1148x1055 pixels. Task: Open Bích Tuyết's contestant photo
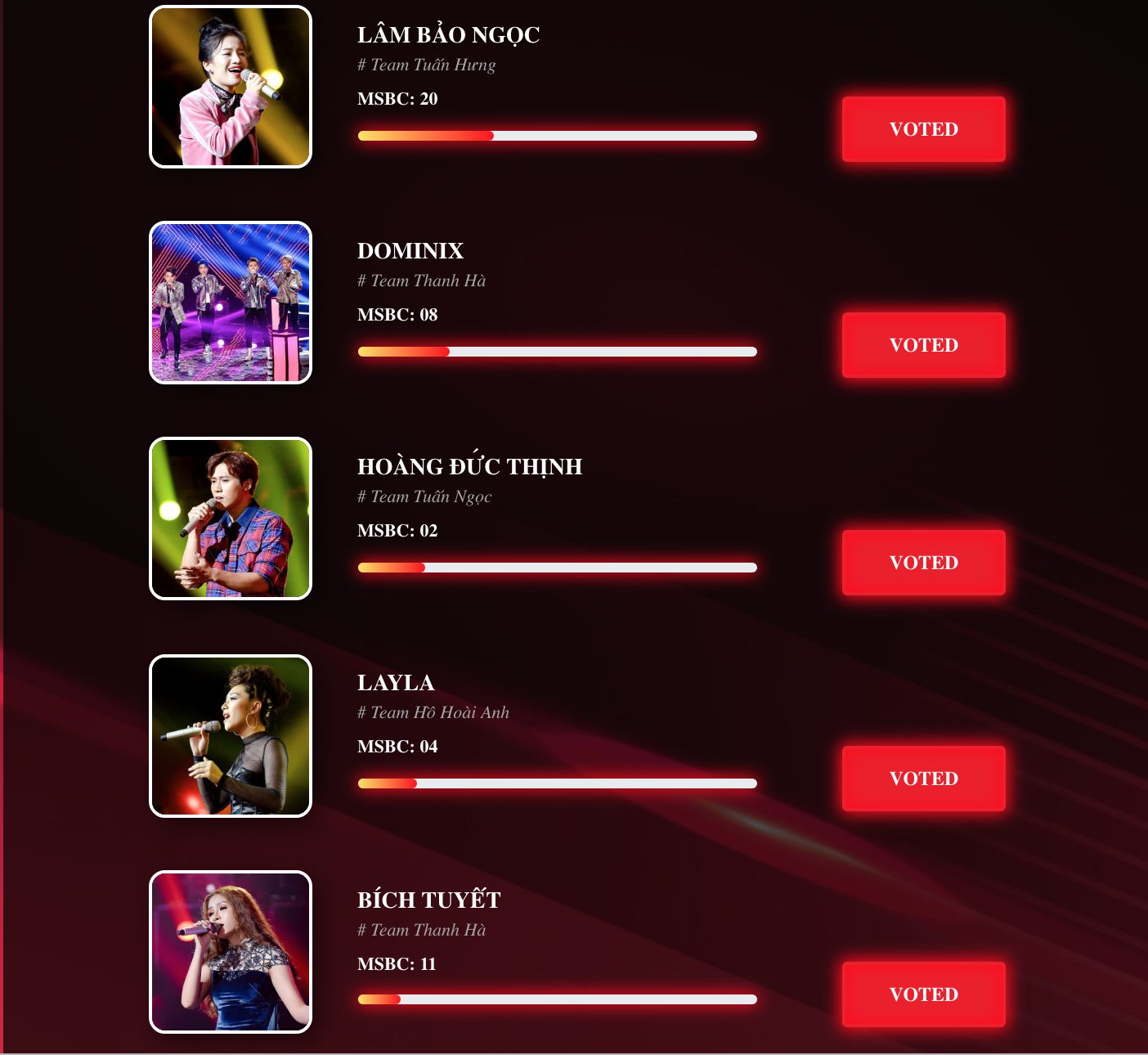[231, 952]
